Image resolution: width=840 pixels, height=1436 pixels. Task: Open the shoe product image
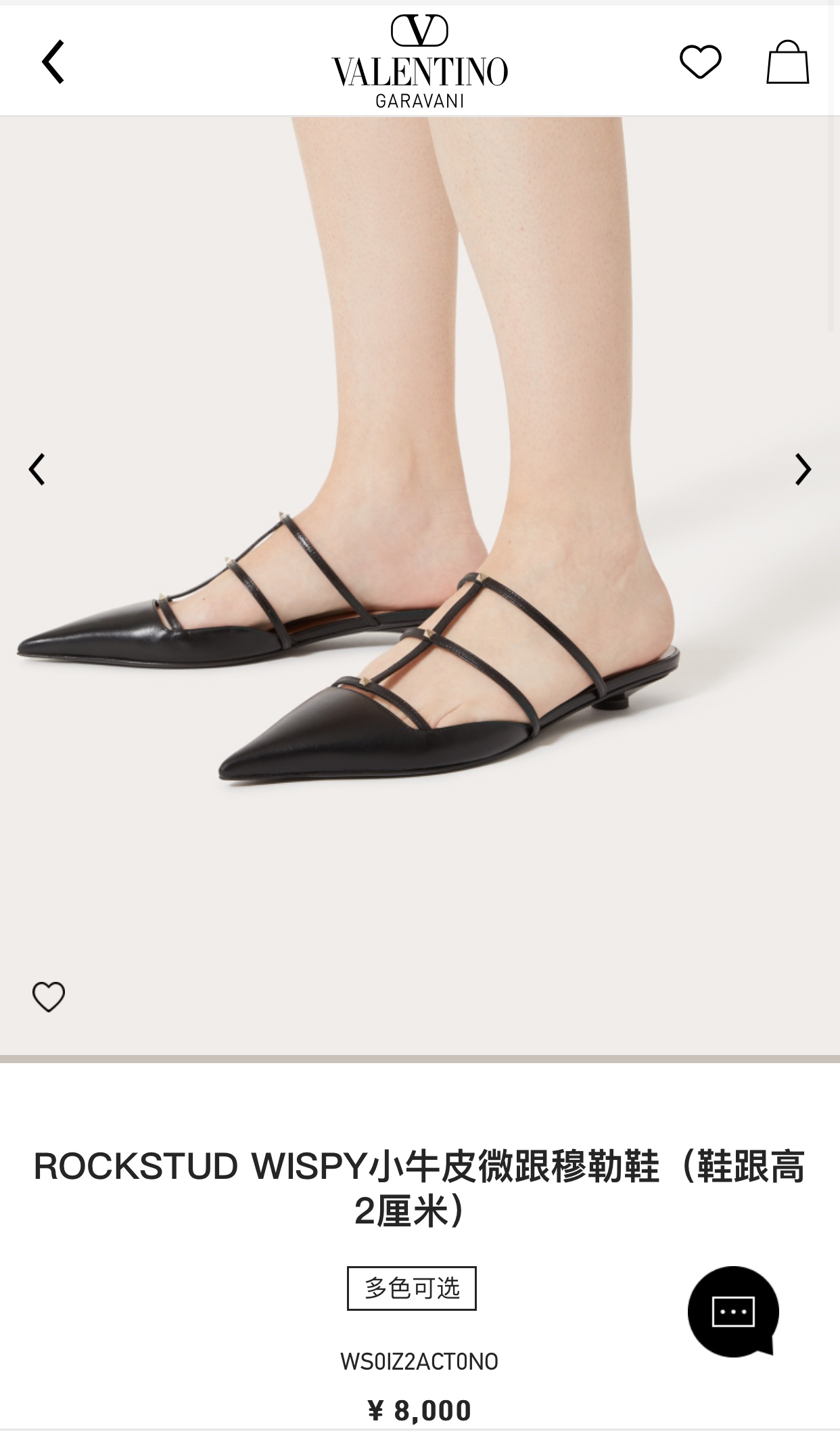click(x=419, y=650)
